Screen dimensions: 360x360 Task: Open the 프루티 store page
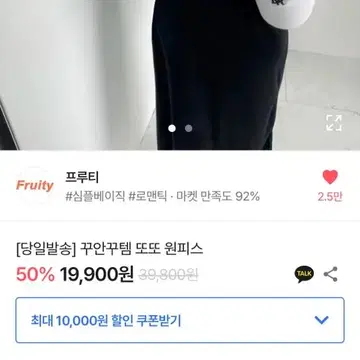tap(82, 177)
